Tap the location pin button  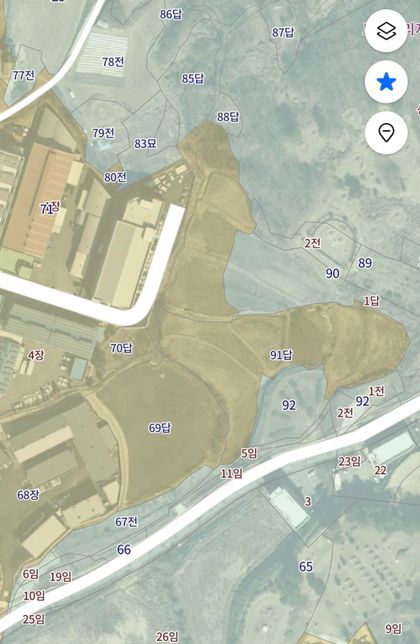pyautogui.click(x=386, y=133)
